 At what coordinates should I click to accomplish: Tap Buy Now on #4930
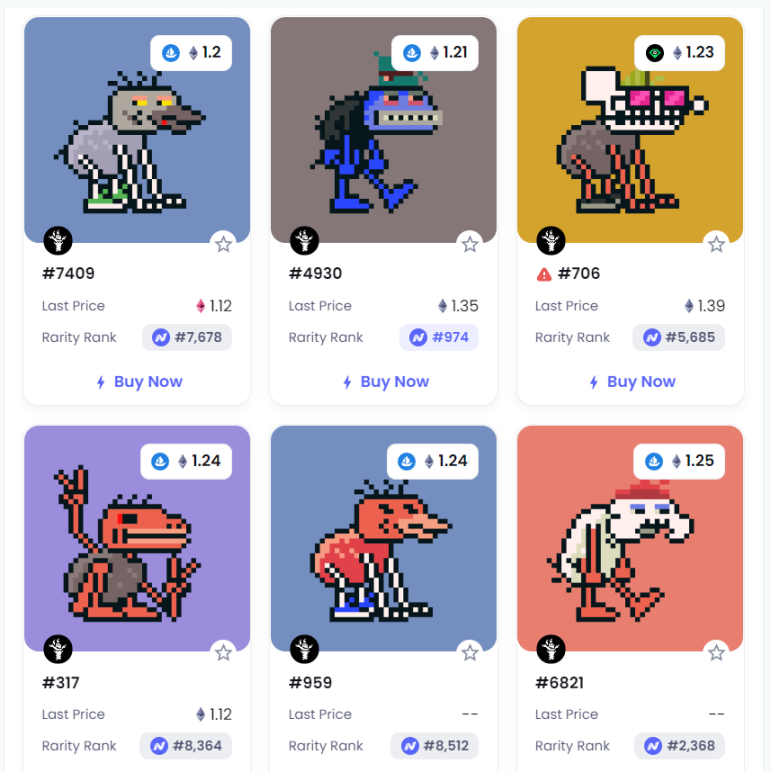point(385,381)
